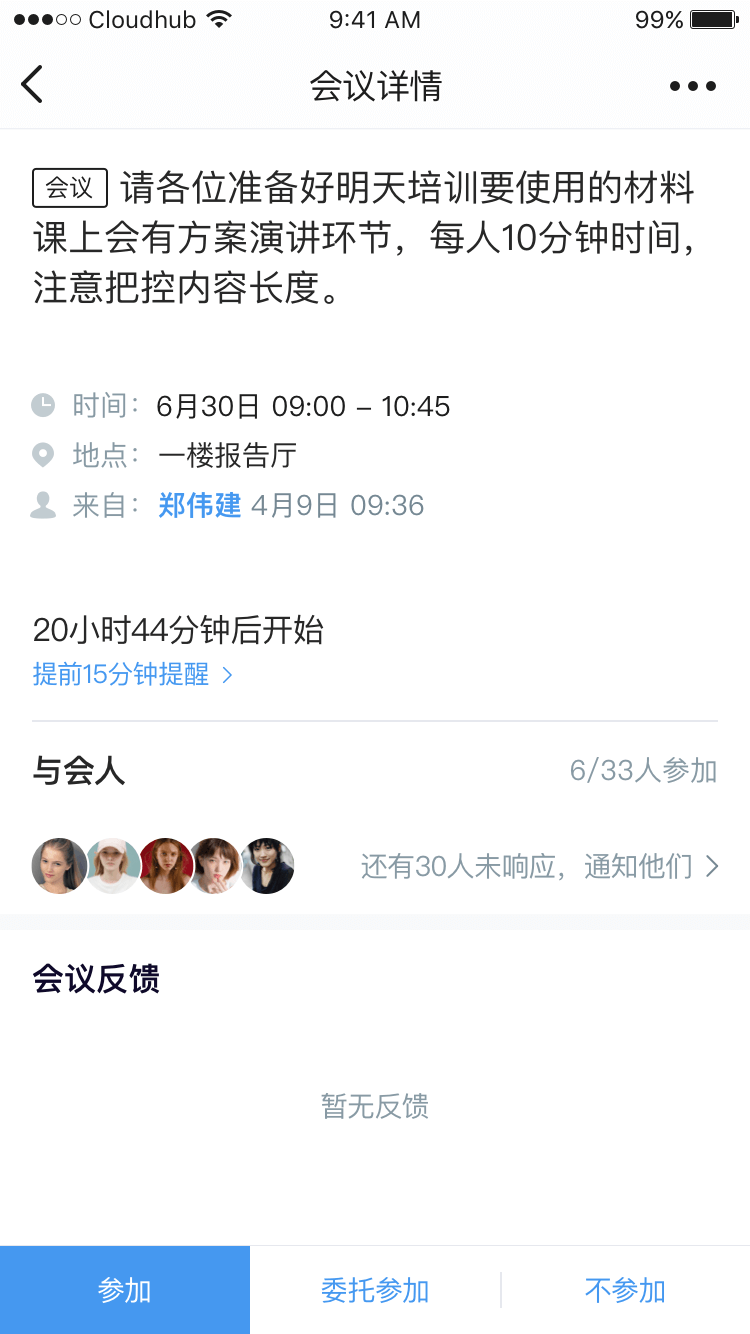Go back from meeting details
750x1334 pixels.
pos(33,85)
